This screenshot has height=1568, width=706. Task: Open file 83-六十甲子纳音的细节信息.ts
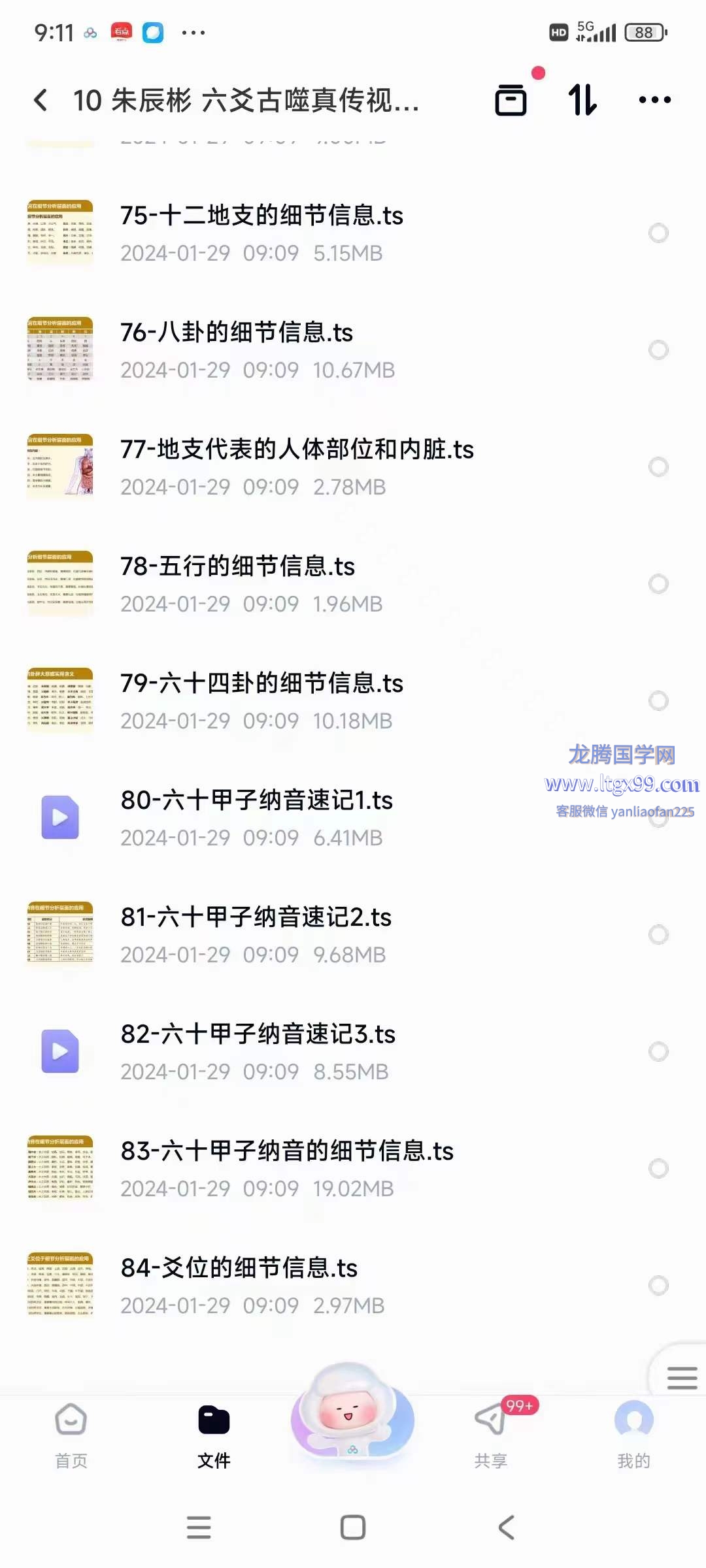[286, 1151]
